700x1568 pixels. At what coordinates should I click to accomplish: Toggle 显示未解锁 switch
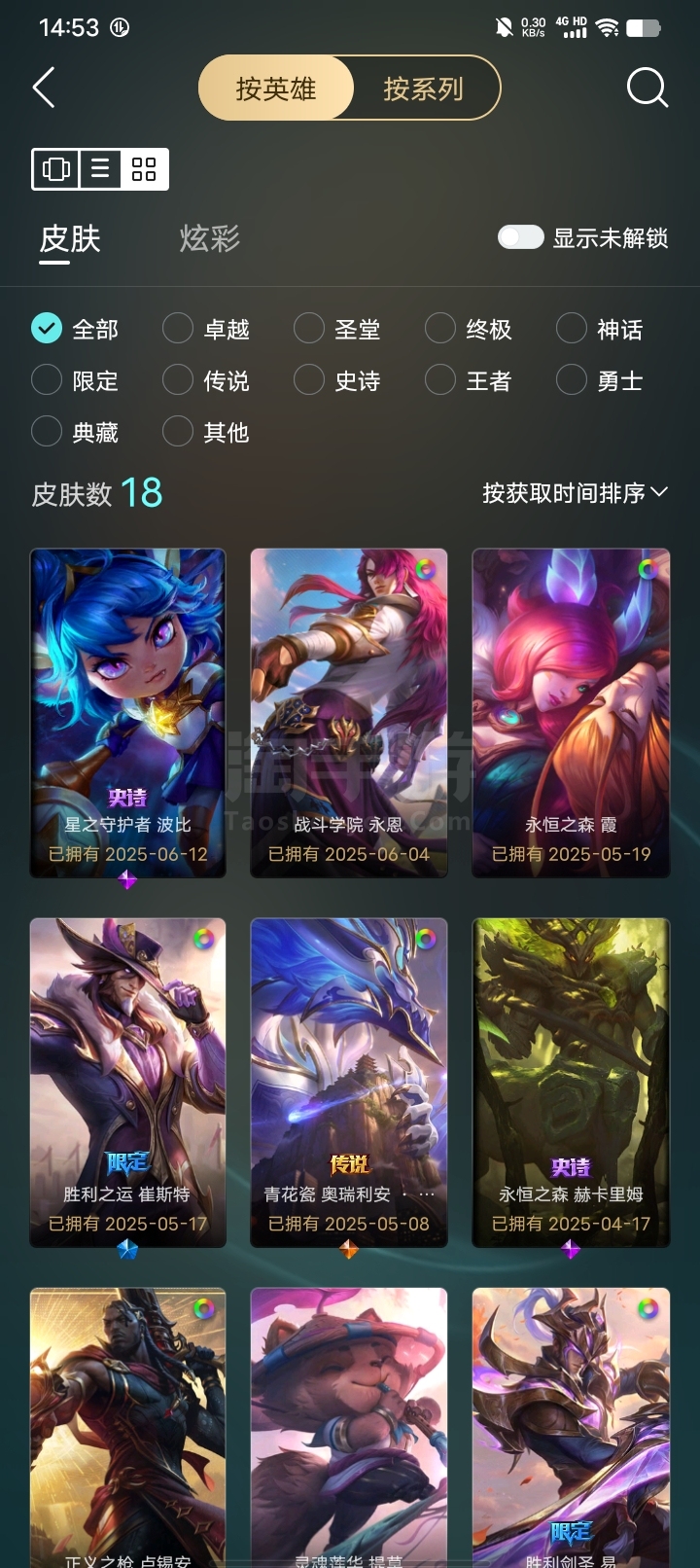point(520,237)
